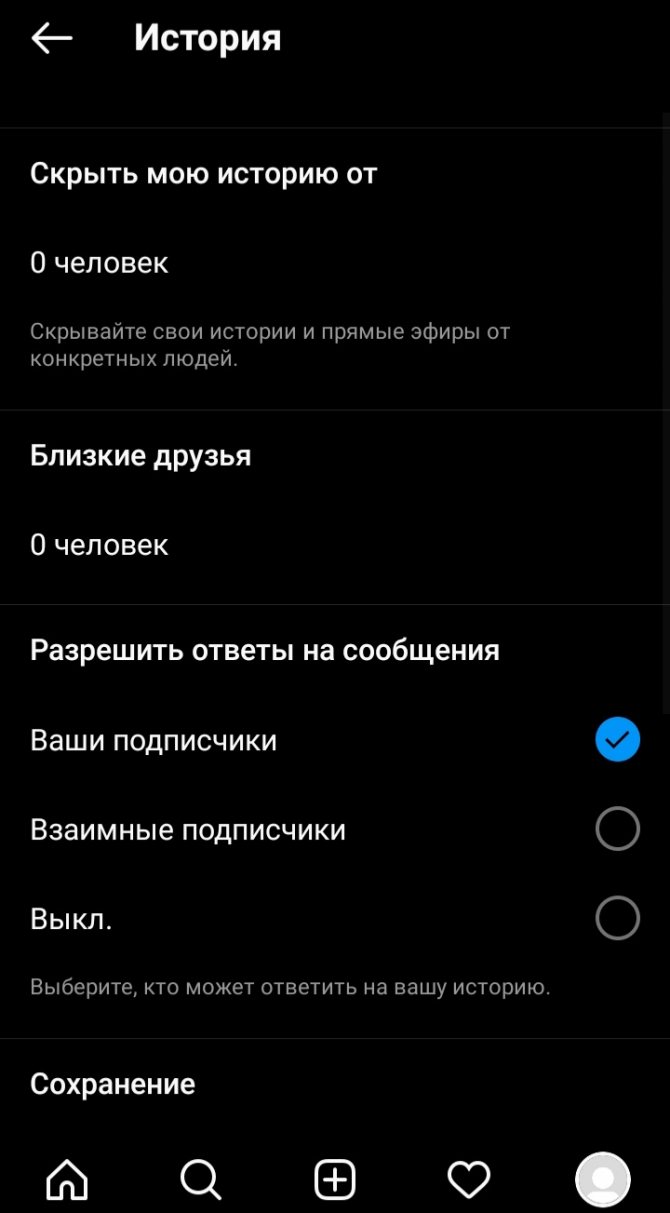The width and height of the screenshot is (670, 1213).
Task: Open the search tab
Action: pos(201,1180)
